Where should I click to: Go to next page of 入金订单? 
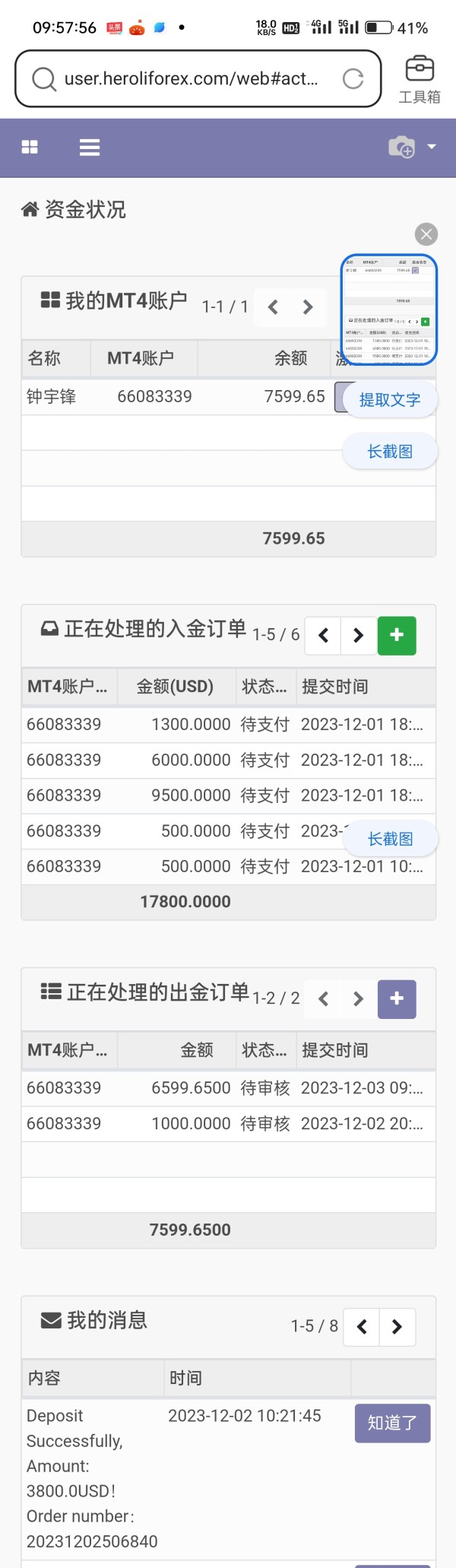pos(358,635)
